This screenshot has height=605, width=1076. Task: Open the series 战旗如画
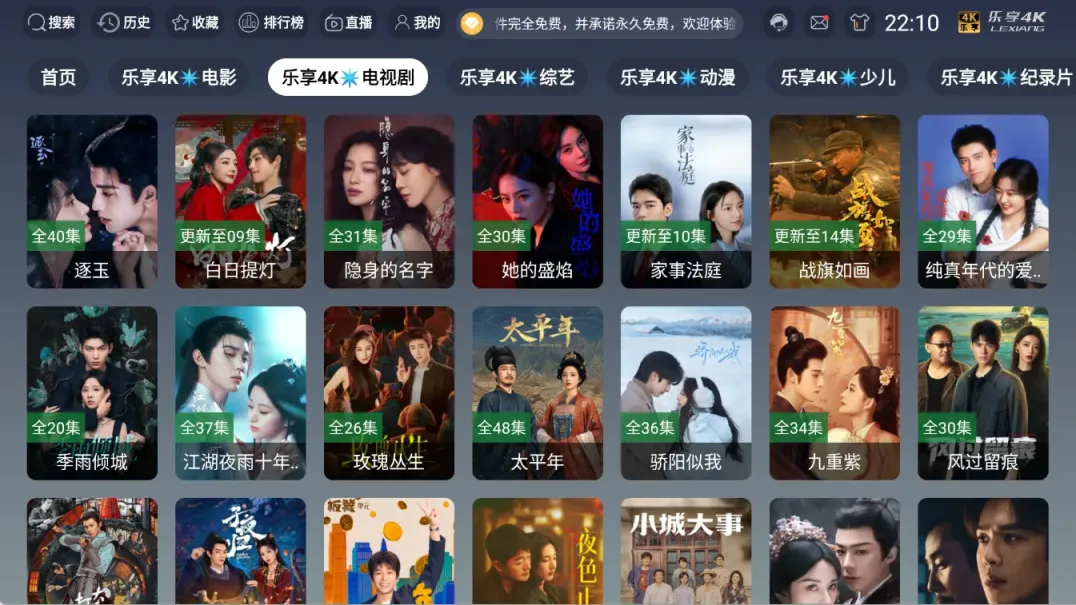coord(834,200)
